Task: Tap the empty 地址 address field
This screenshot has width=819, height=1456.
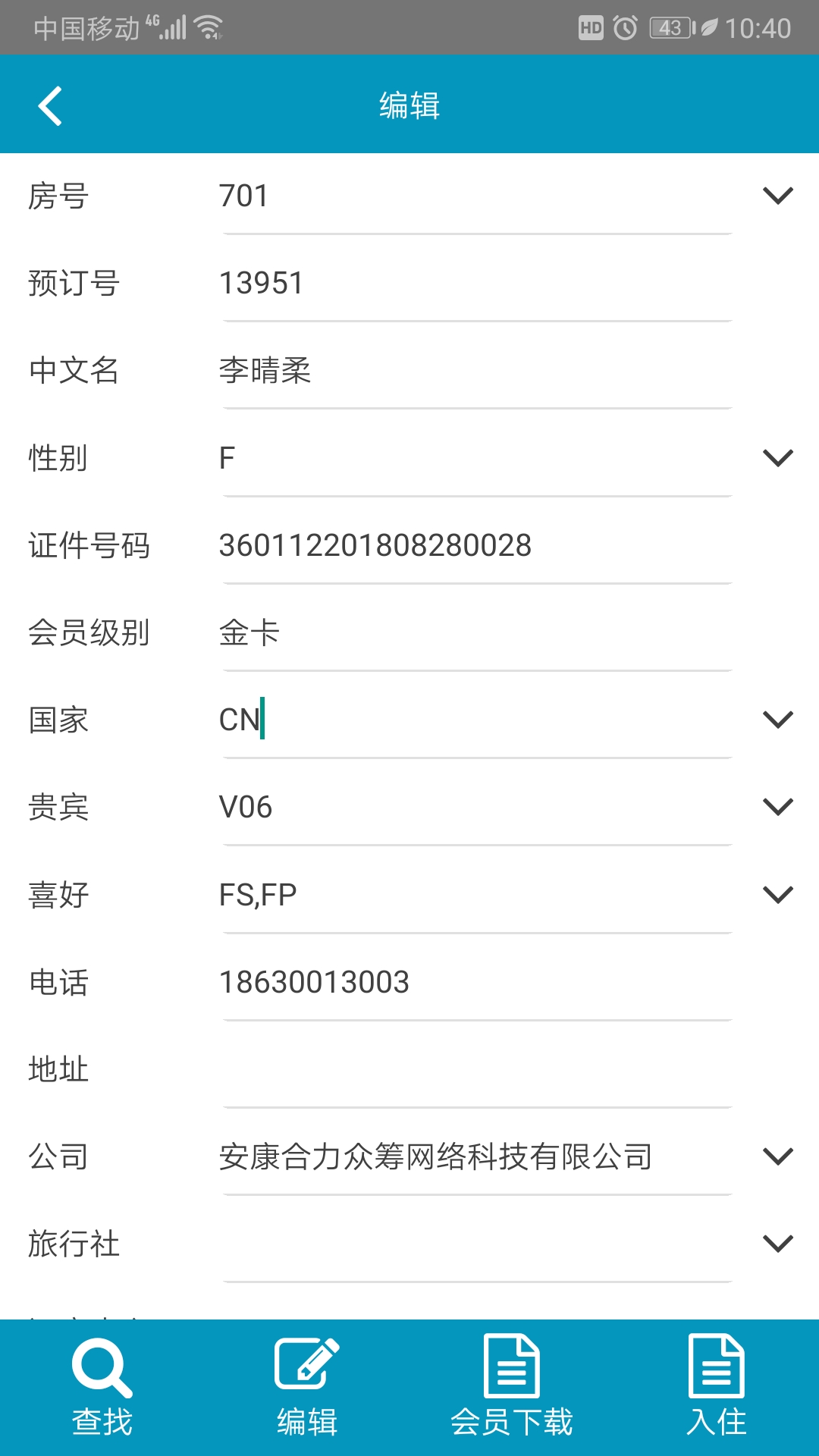Action: click(x=476, y=1069)
